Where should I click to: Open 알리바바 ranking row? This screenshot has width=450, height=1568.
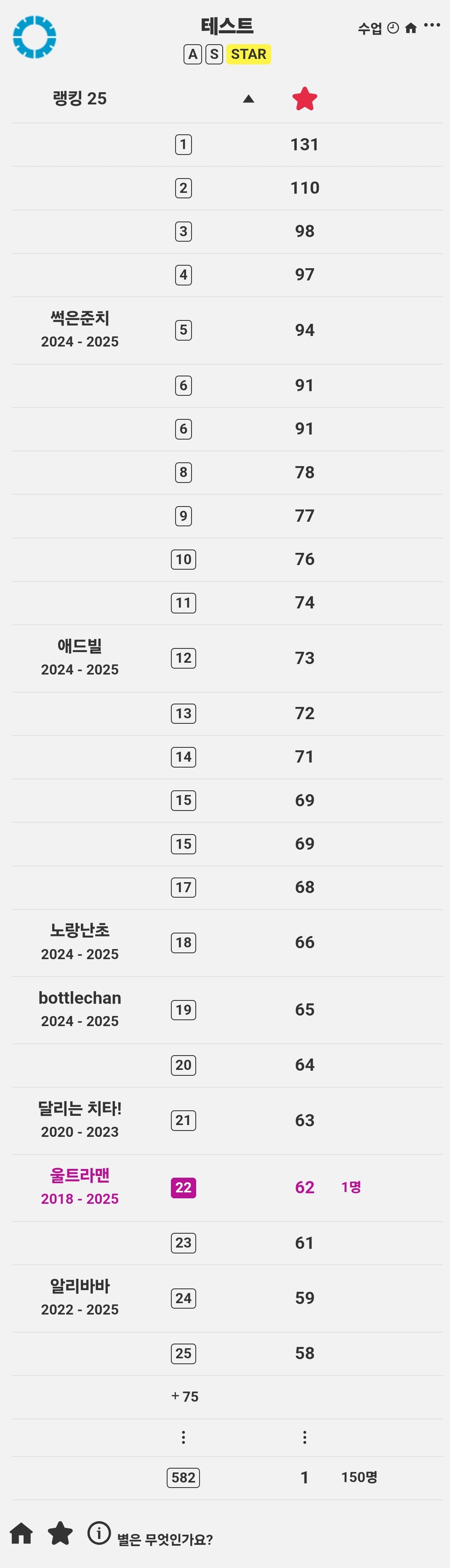(227, 1299)
